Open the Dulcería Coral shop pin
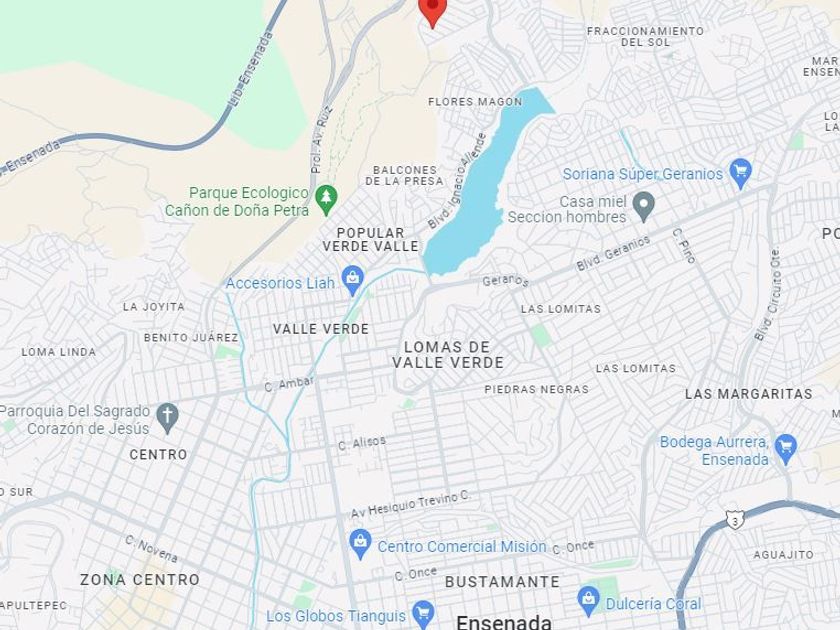 588,602
